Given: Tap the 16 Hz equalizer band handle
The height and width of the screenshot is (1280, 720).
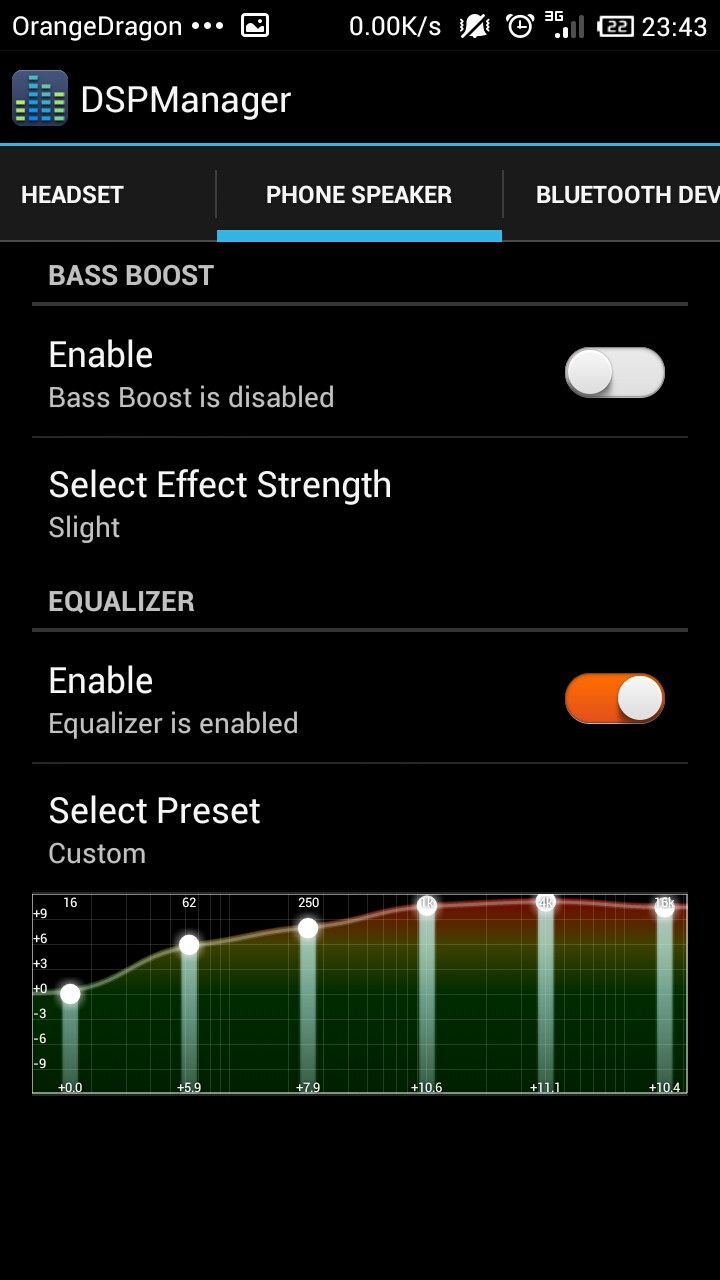Looking at the screenshot, I should [x=70, y=993].
